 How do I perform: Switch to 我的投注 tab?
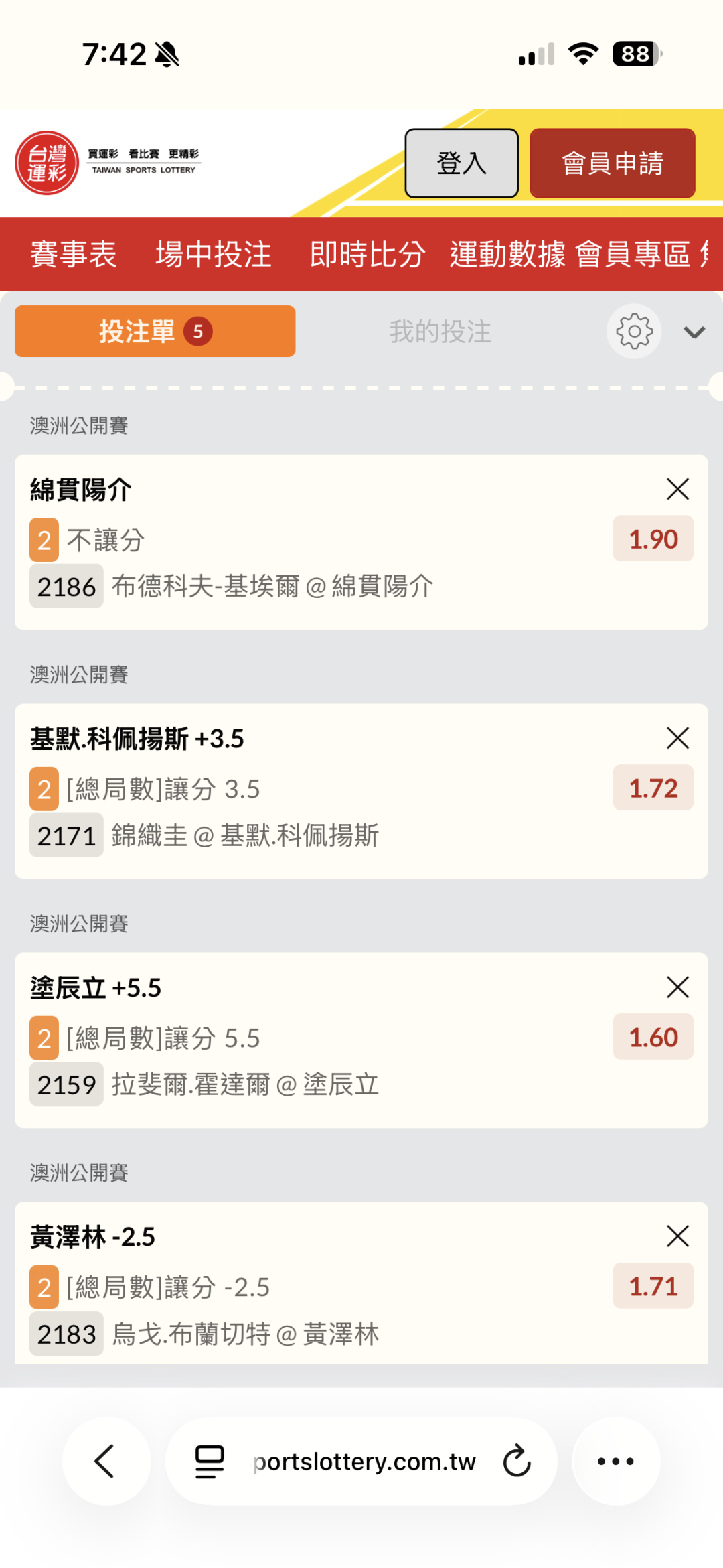(x=440, y=332)
